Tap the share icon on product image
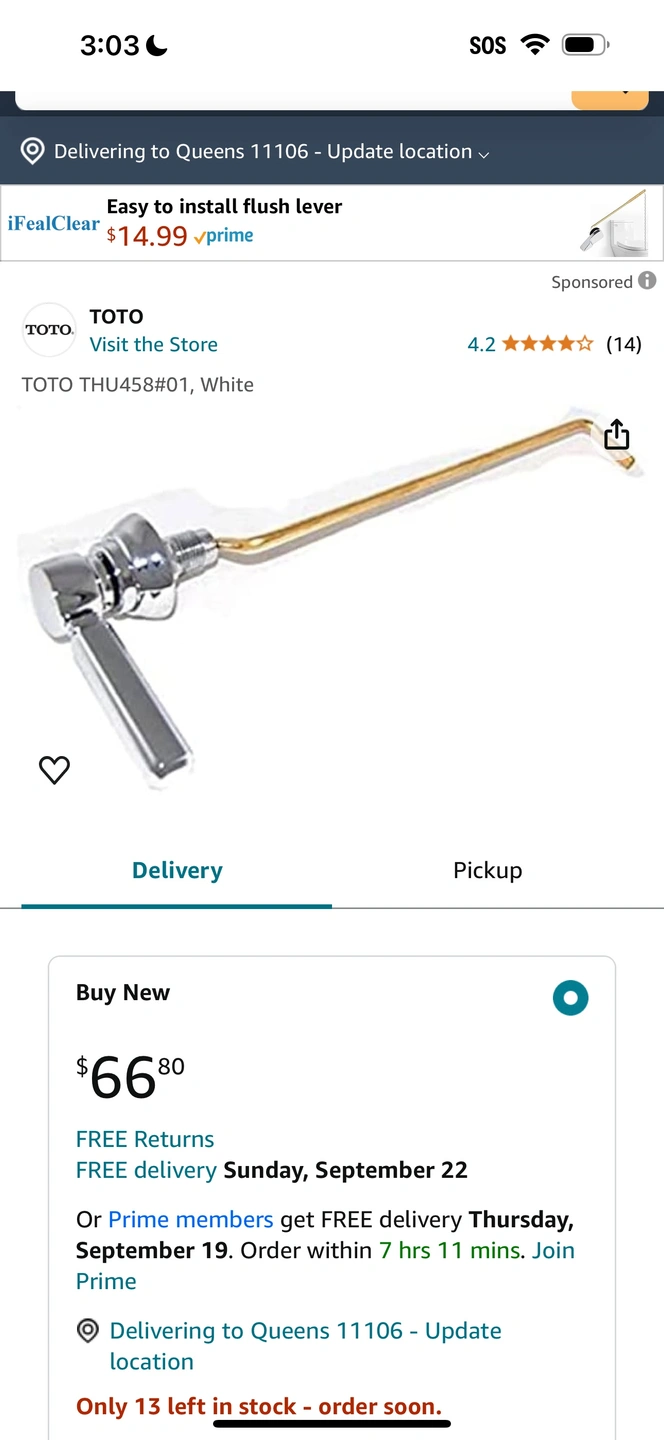This screenshot has height=1440, width=664. pyautogui.click(x=617, y=435)
